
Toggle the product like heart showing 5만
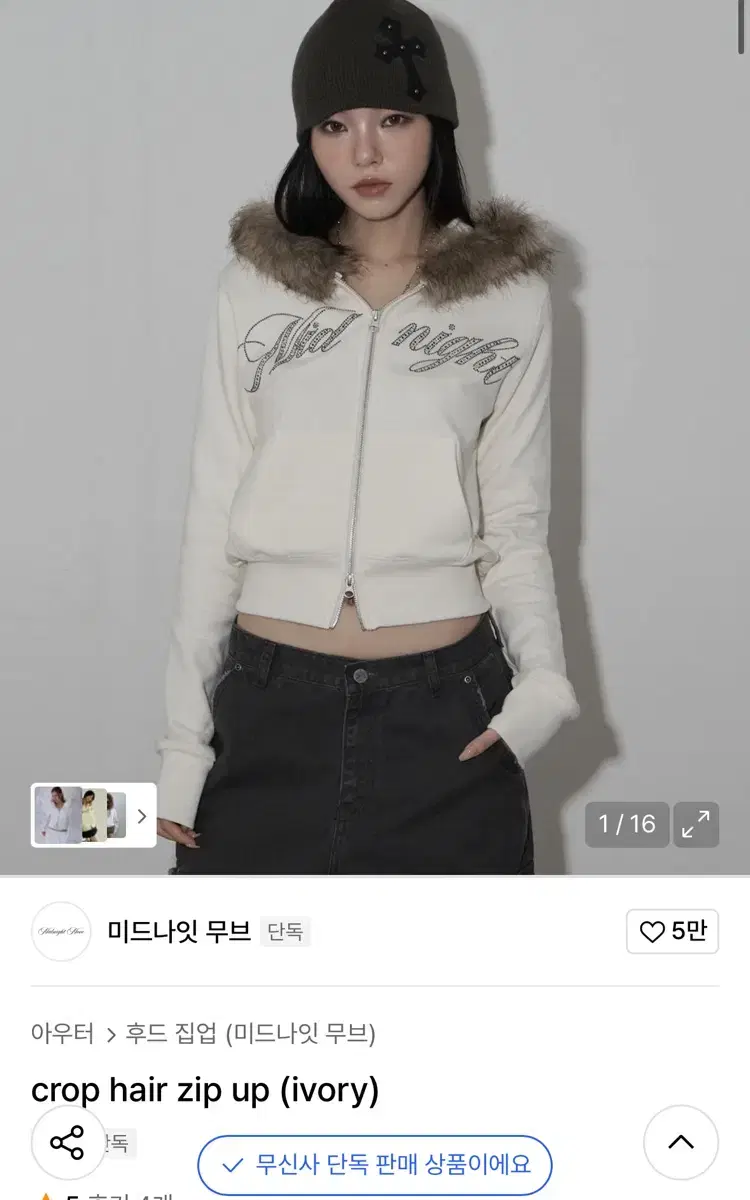(672, 931)
